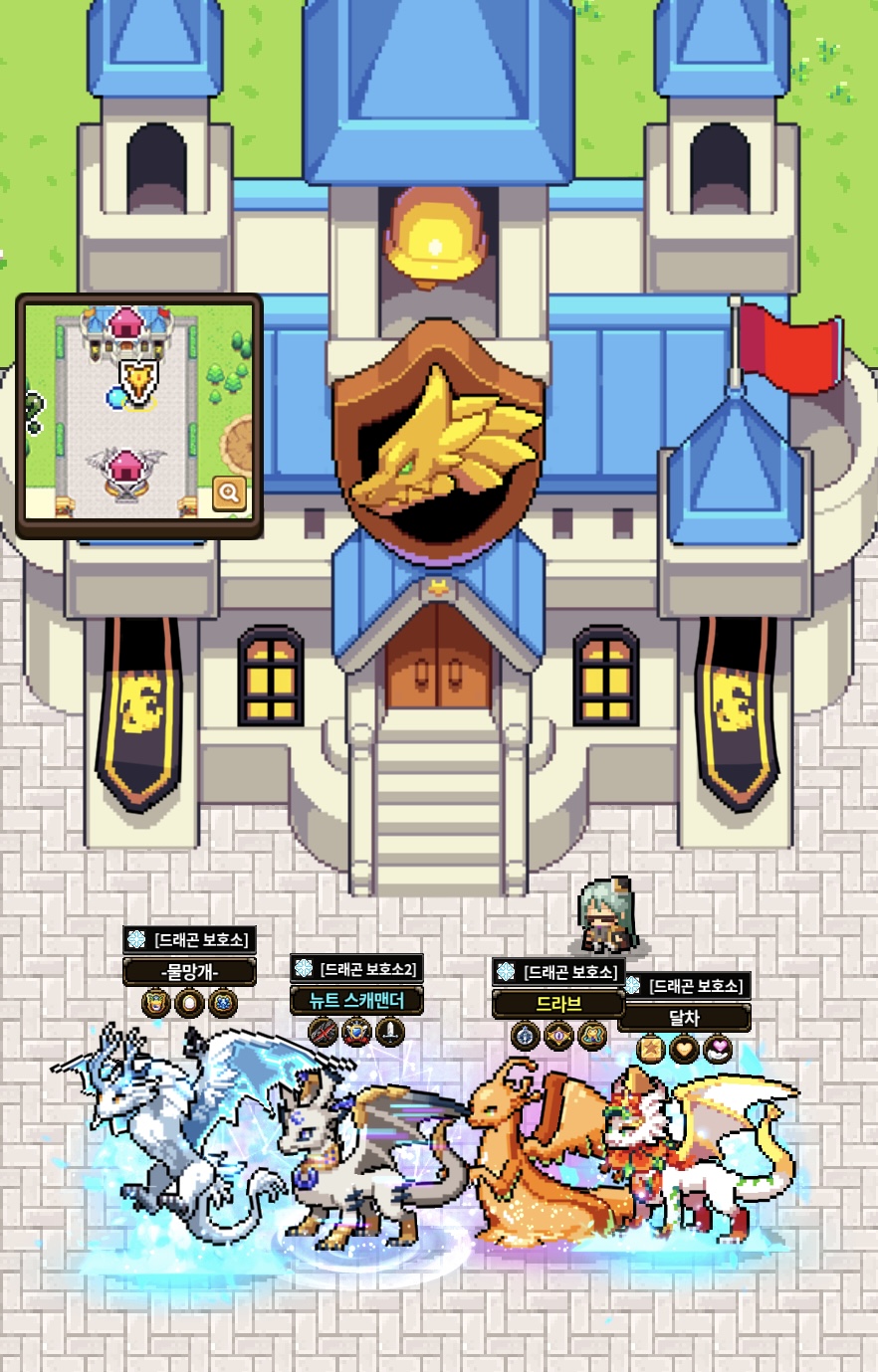Select the player dragon named 달차
This screenshot has width=878, height=1372.
tap(697, 1154)
